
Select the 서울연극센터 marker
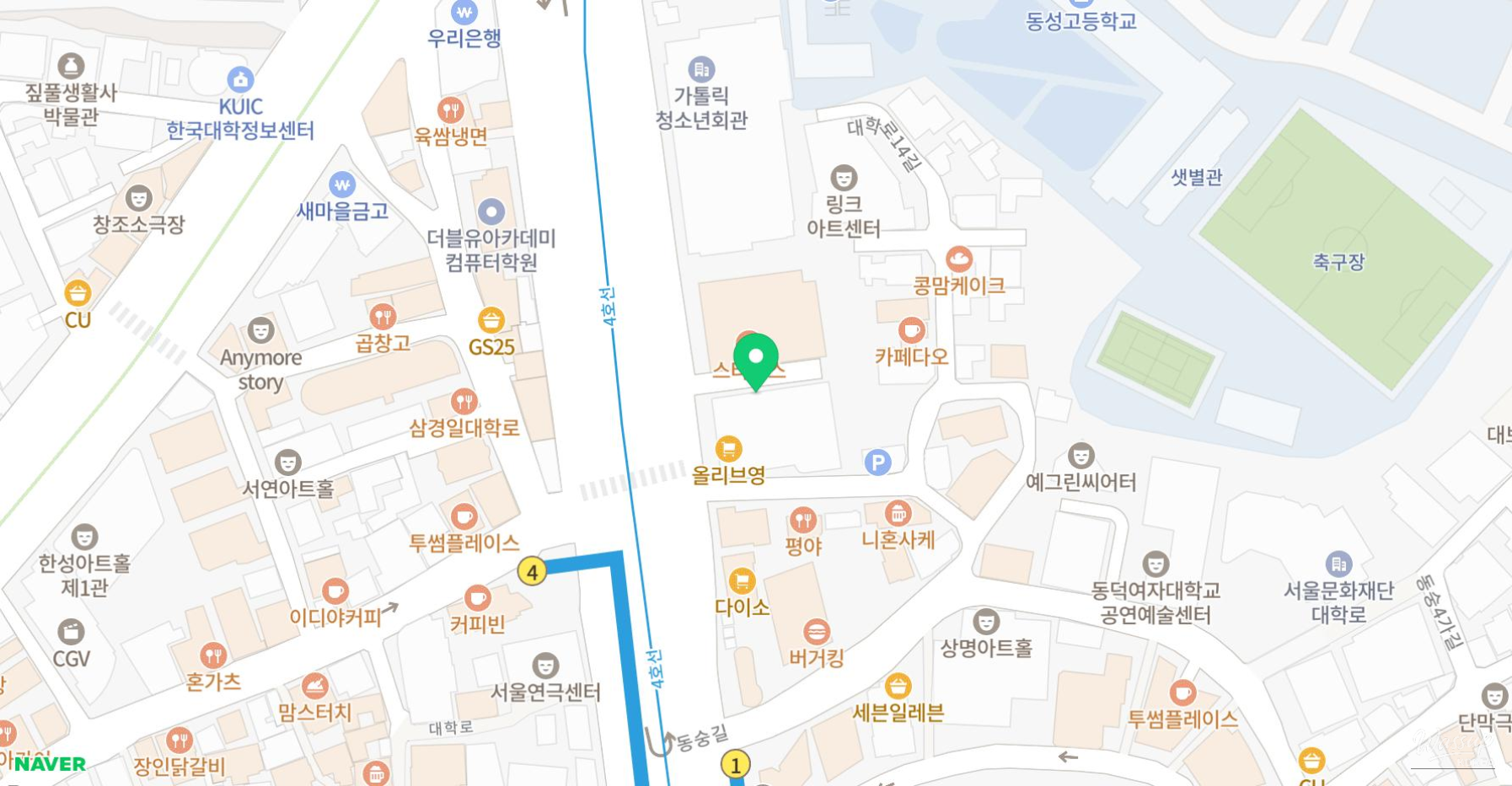tap(545, 666)
